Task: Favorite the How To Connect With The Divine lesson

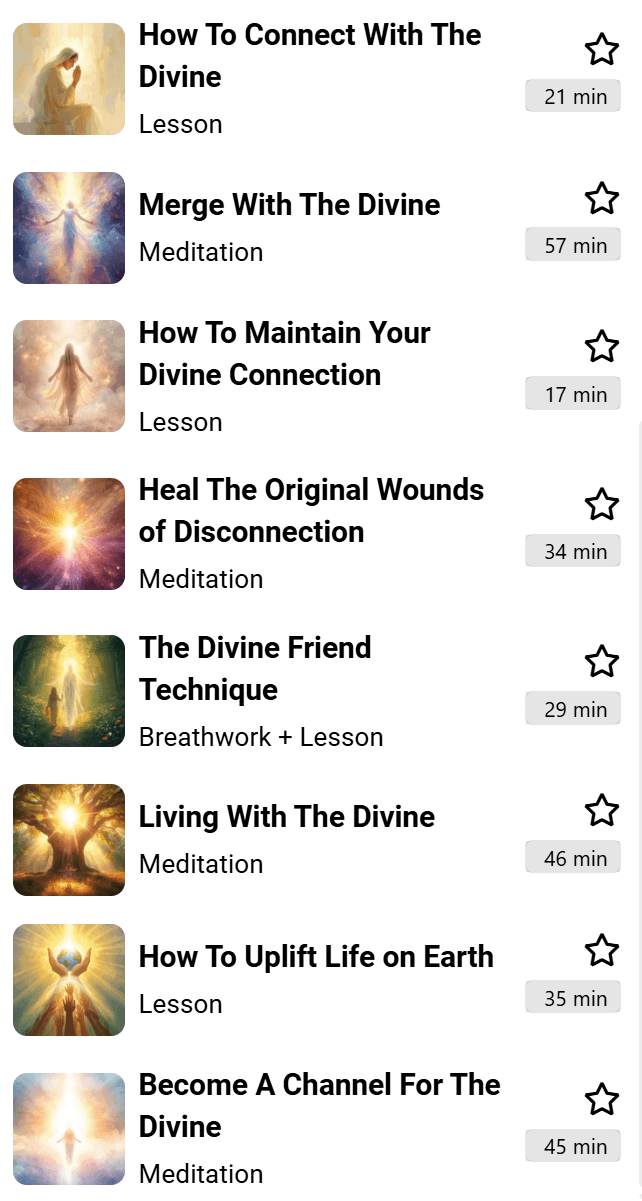Action: pos(601,49)
